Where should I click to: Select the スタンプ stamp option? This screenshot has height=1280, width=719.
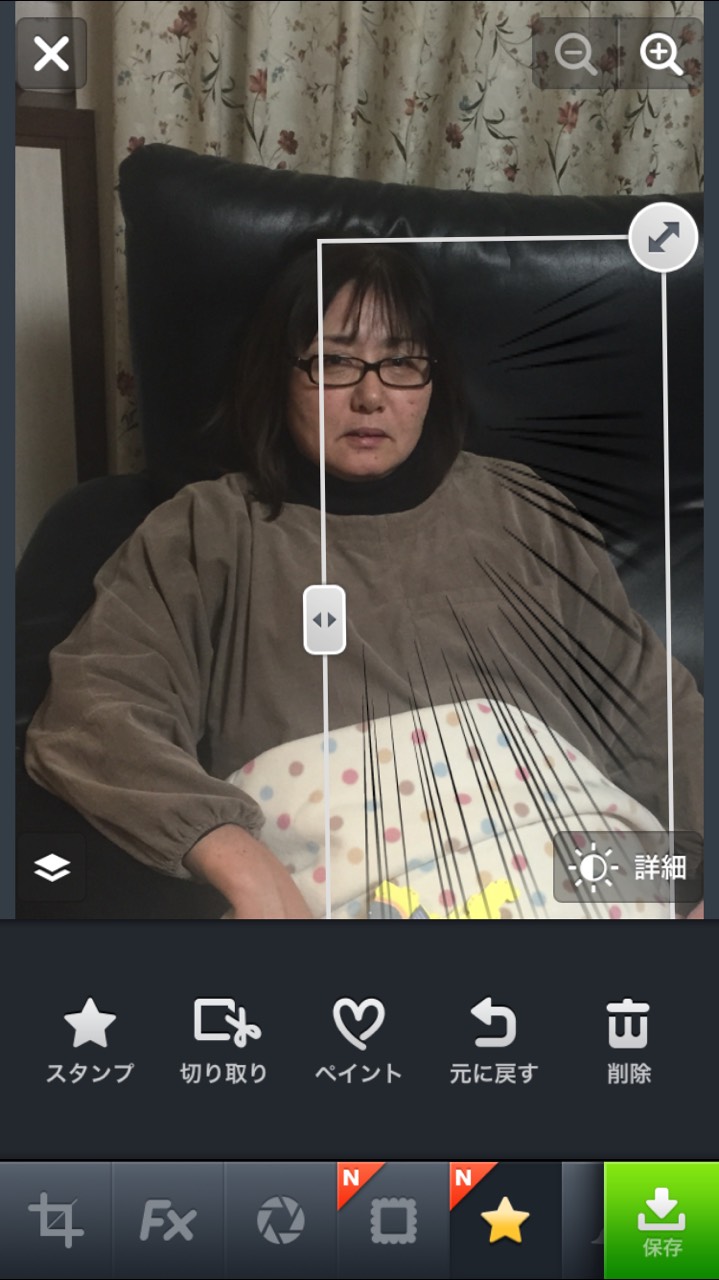pos(90,1042)
